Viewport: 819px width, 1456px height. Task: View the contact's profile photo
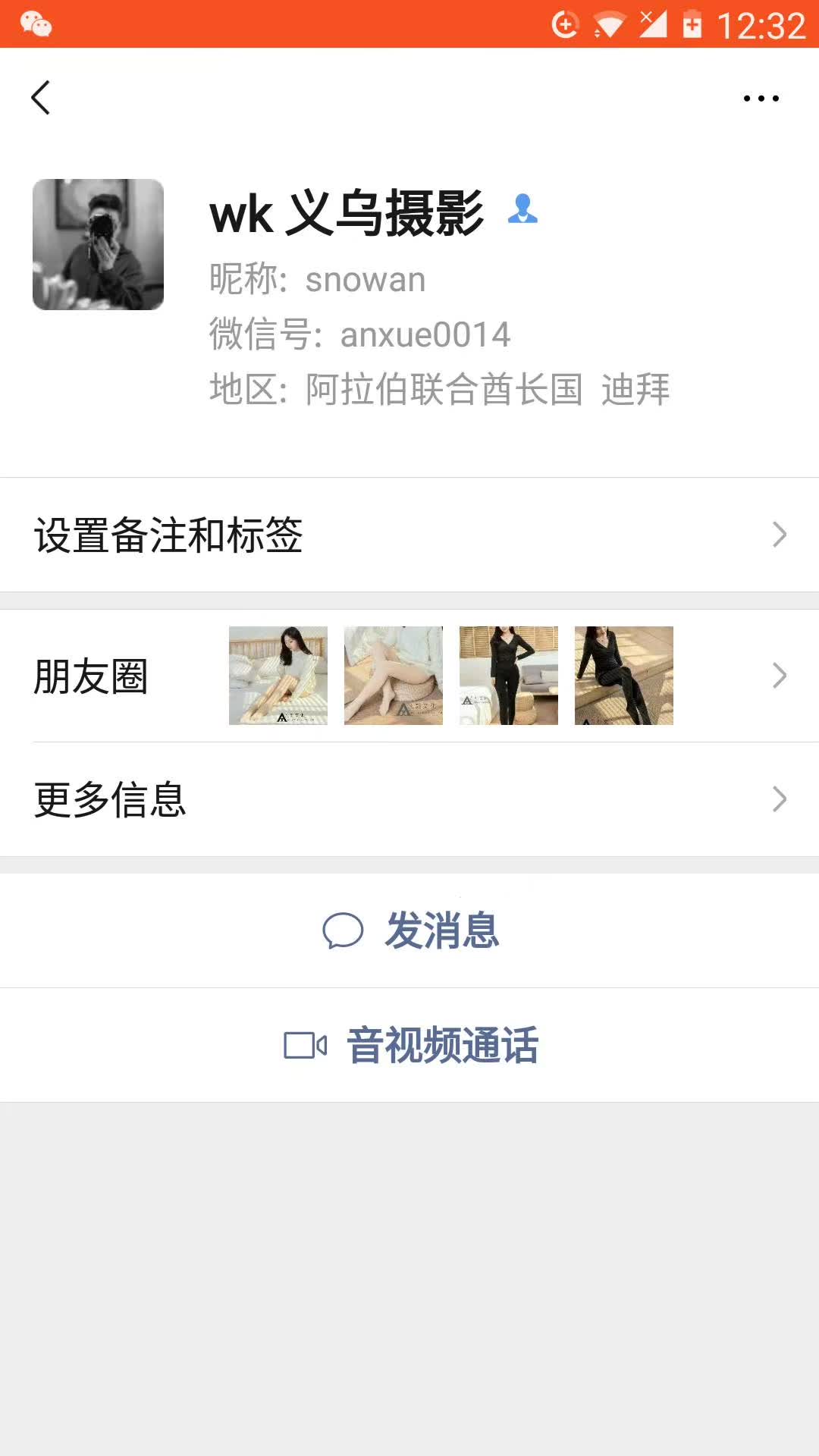point(98,244)
